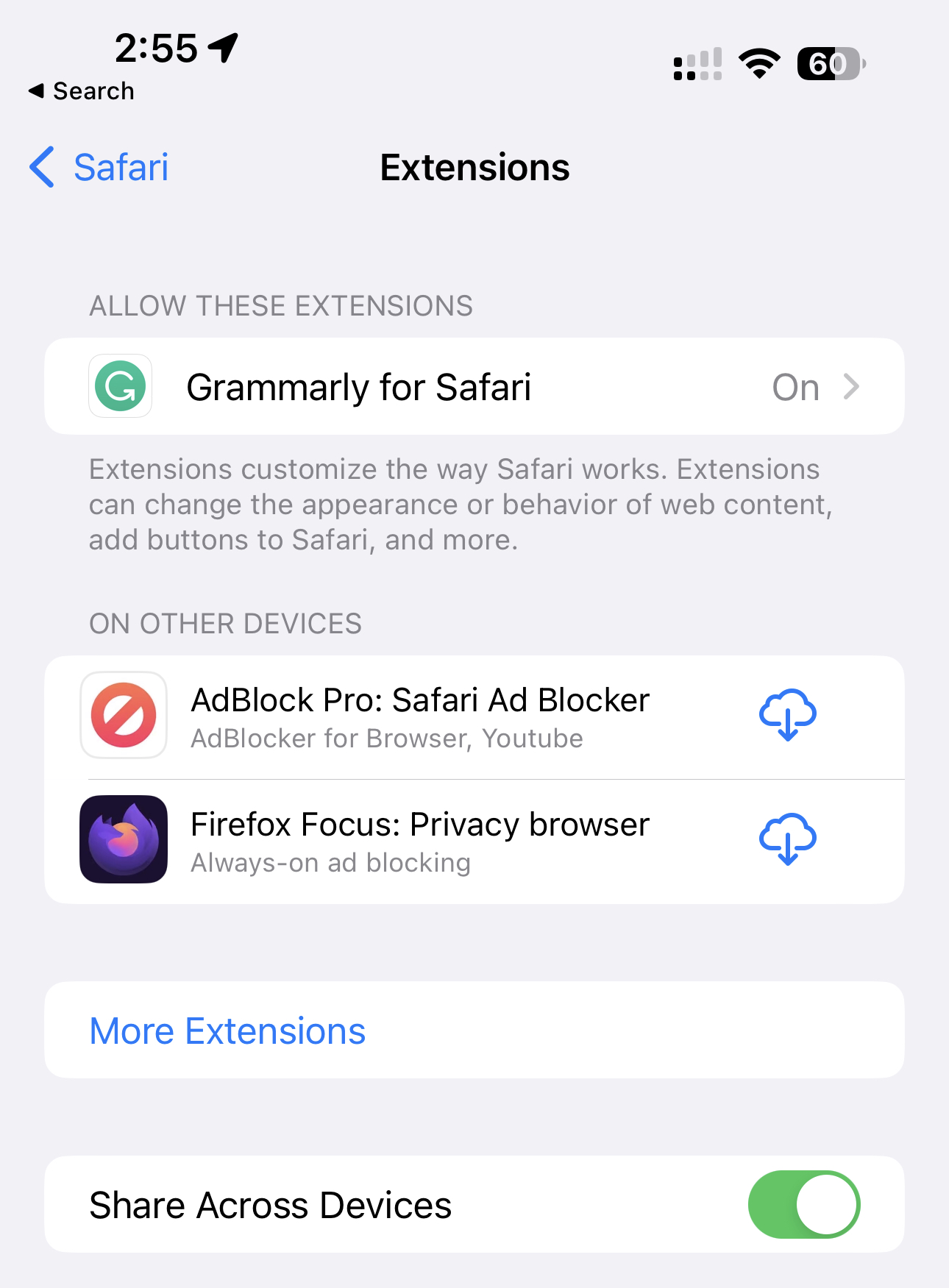949x1288 pixels.
Task: Return to the Search app
Action: tap(82, 91)
